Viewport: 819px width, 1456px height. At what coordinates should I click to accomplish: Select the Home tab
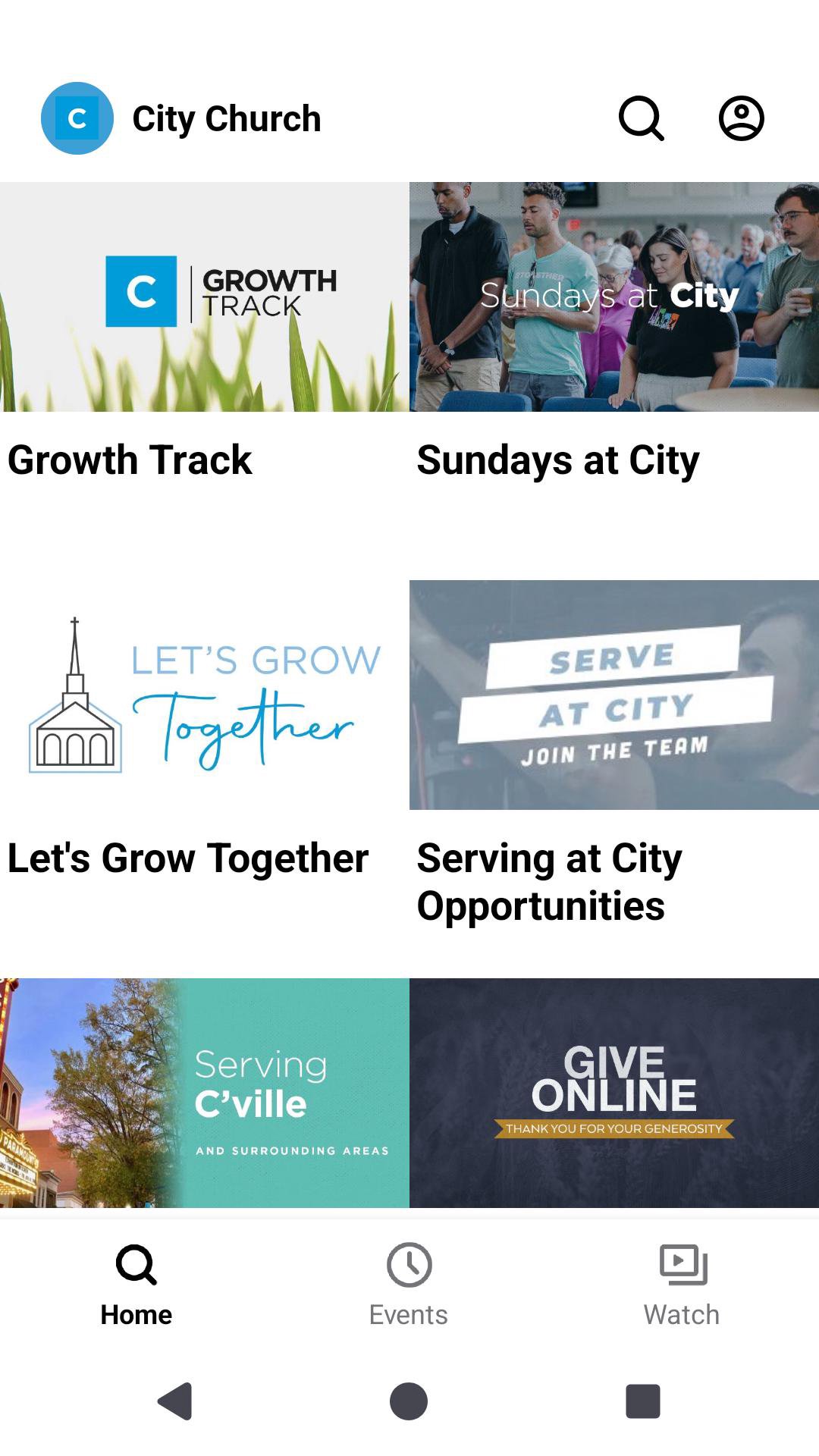(136, 1283)
